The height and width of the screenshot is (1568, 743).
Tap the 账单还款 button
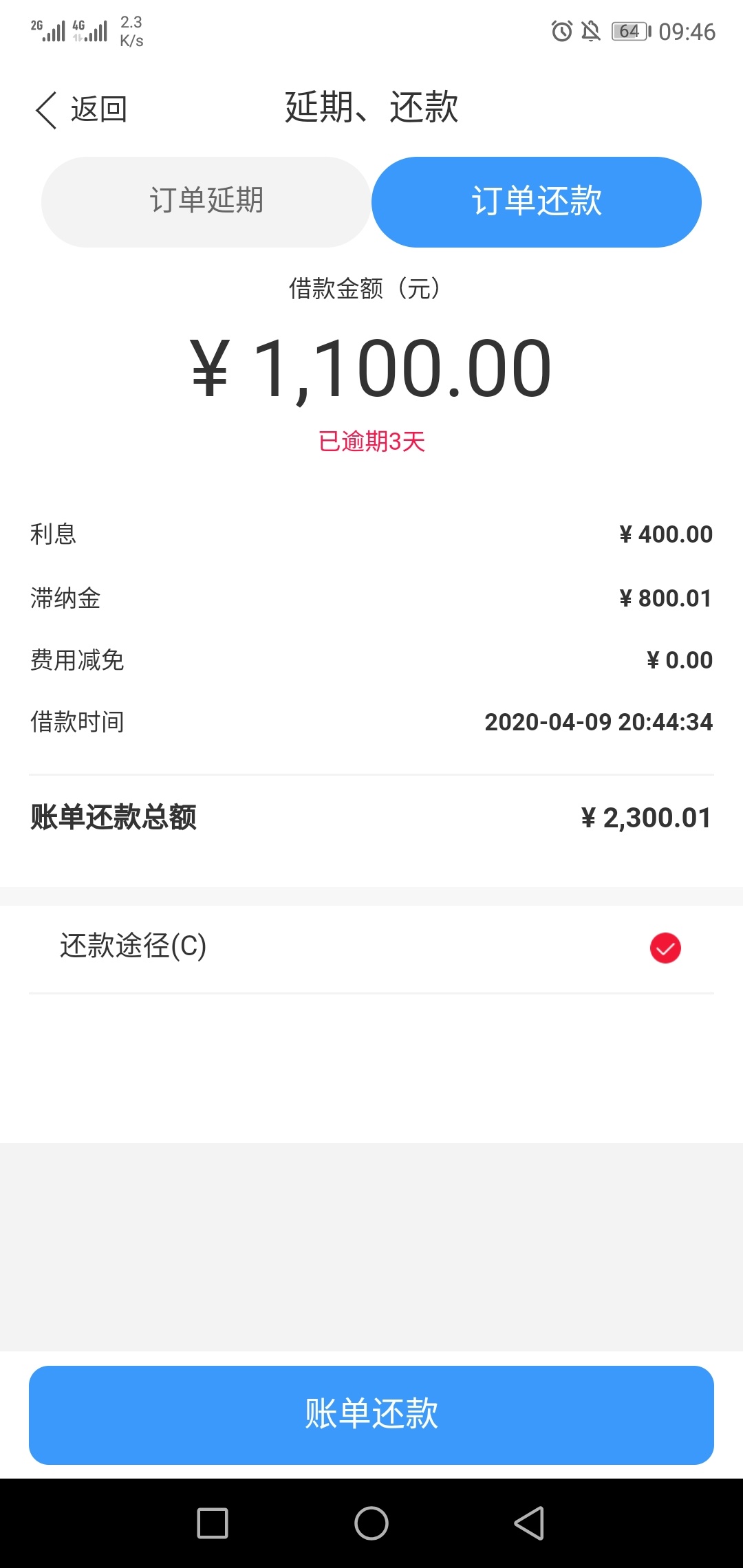tap(371, 1415)
